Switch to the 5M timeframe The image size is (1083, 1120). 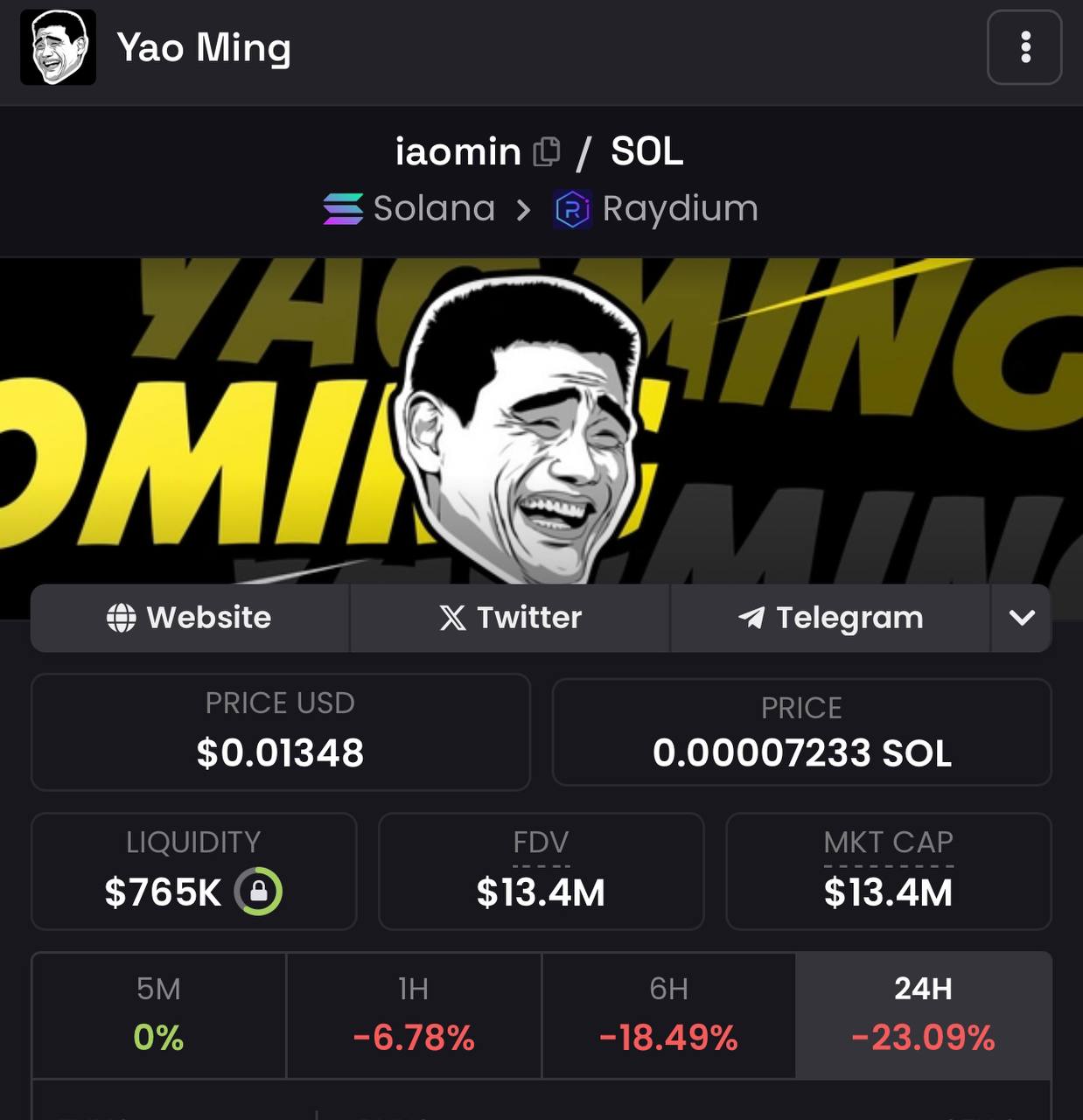158,1015
